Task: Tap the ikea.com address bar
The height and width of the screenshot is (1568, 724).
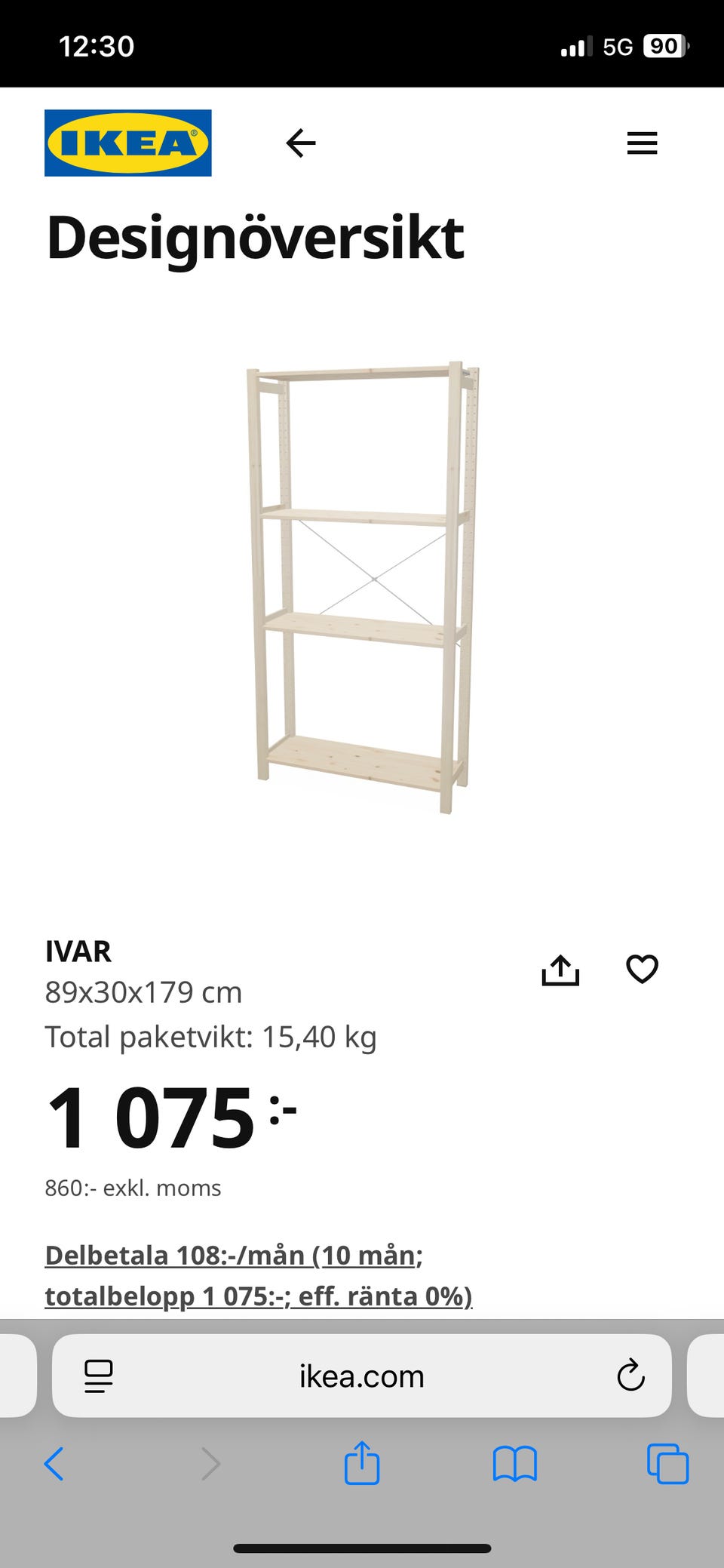Action: 361,1376
